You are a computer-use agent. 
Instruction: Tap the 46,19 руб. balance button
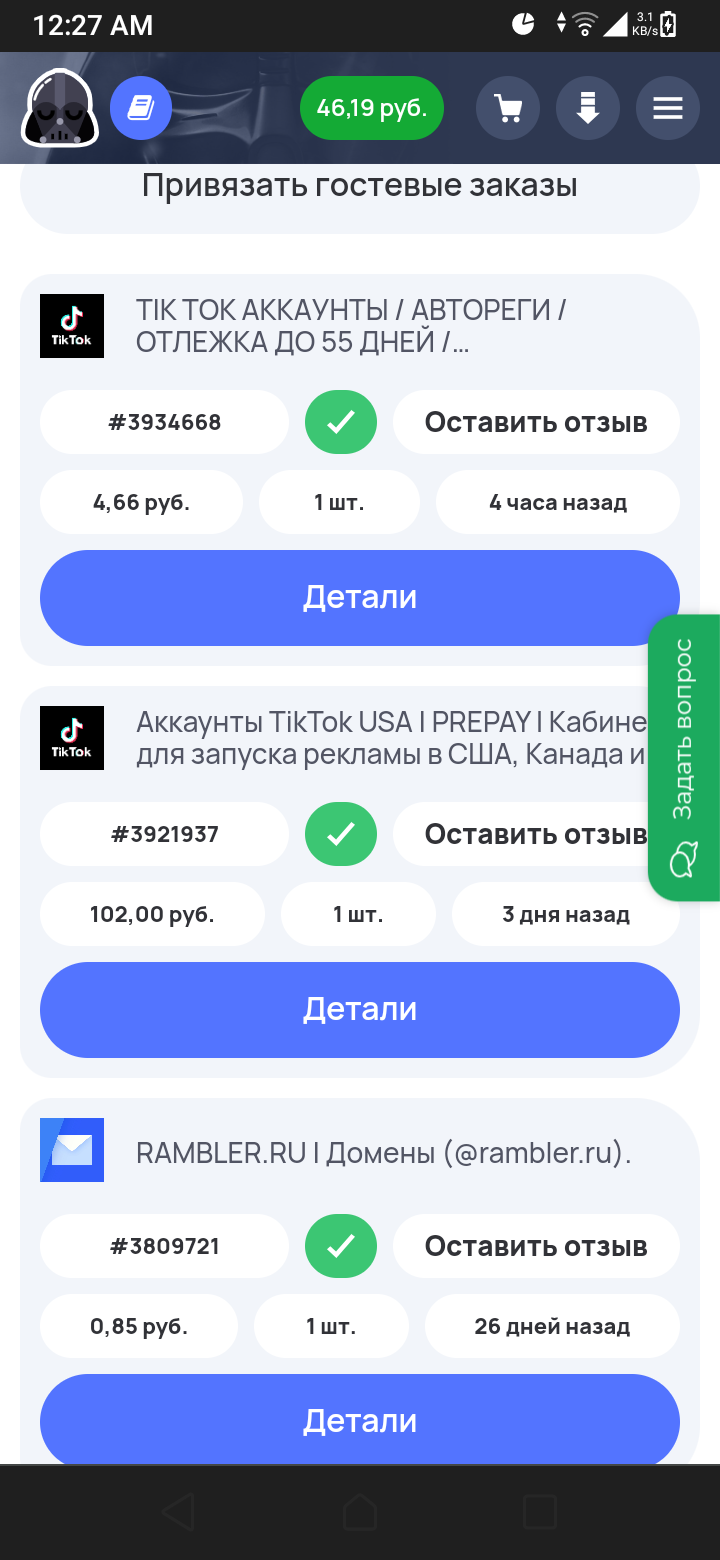click(x=372, y=108)
